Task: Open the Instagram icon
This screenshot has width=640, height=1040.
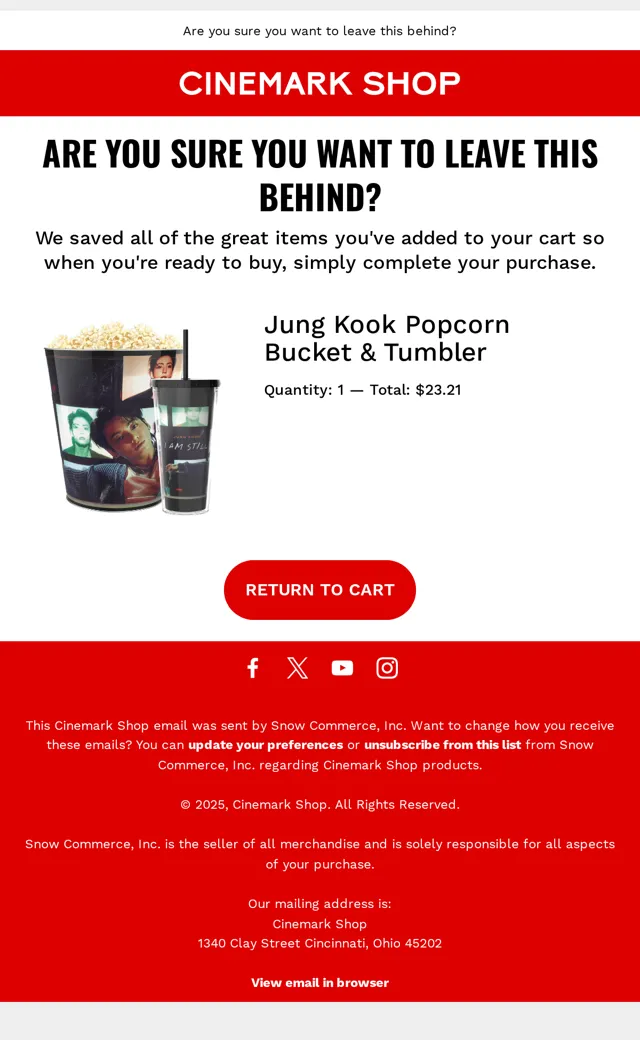Action: click(x=387, y=668)
